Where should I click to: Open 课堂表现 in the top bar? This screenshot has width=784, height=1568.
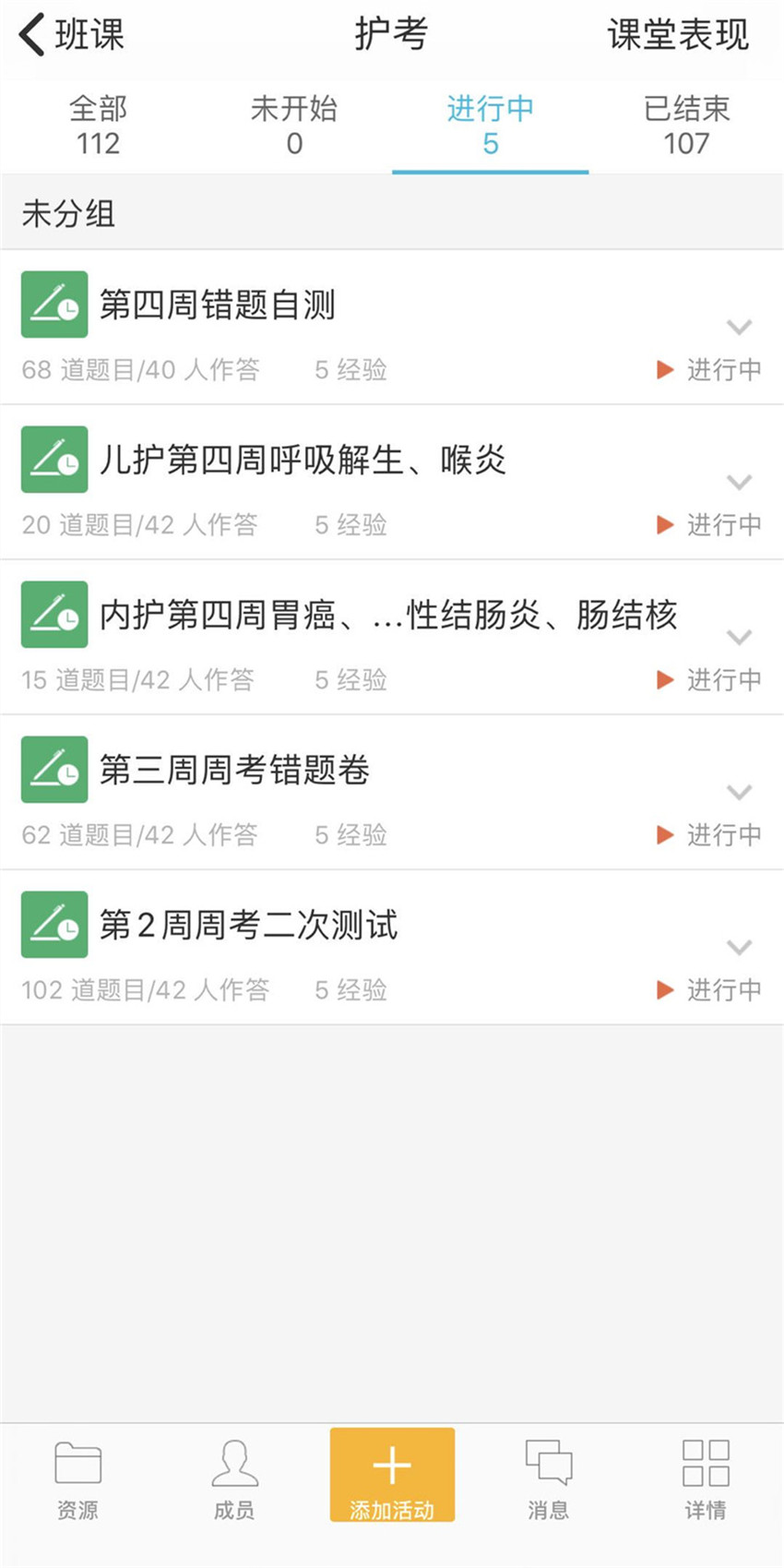(x=678, y=35)
